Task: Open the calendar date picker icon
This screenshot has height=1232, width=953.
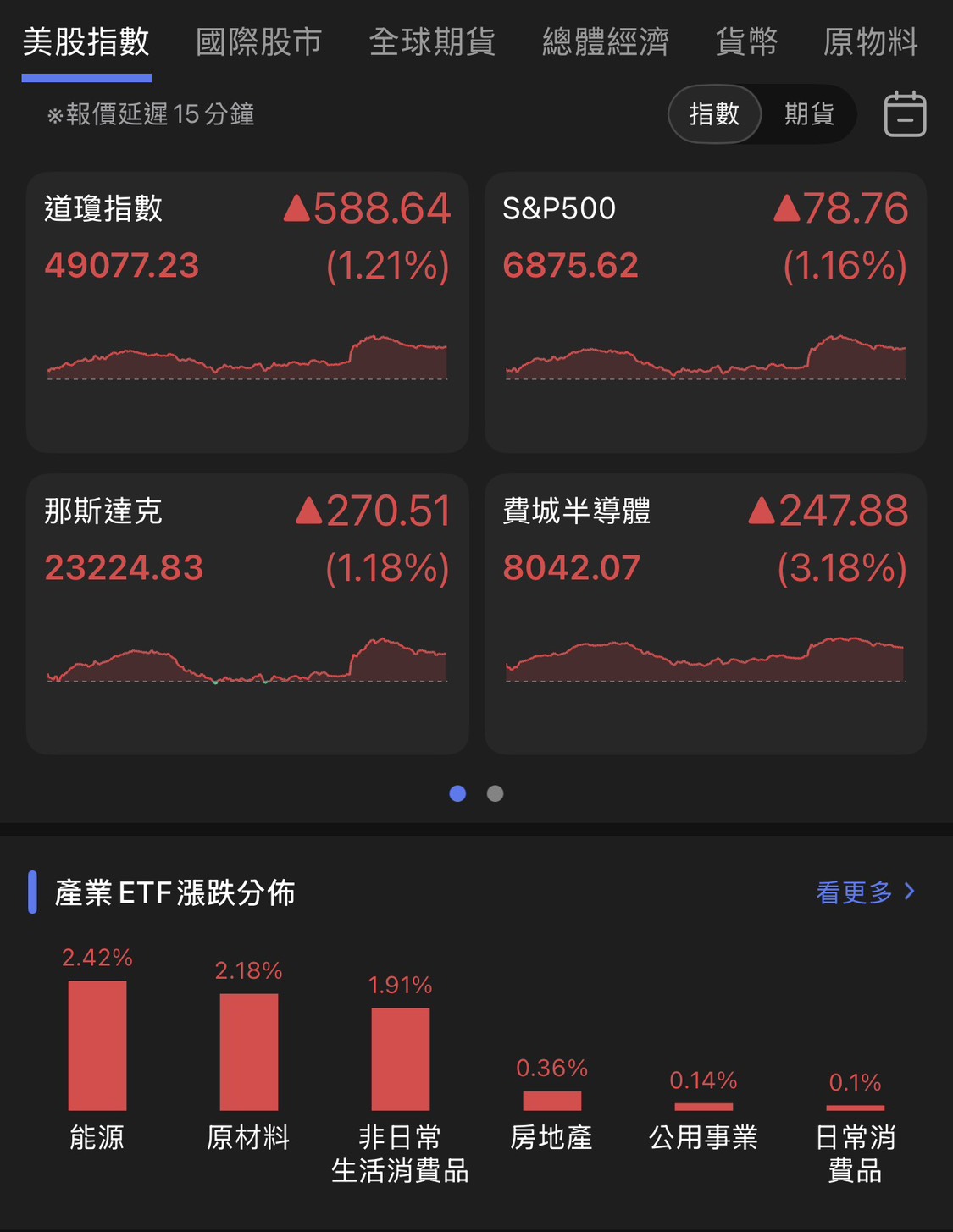Action: pos(906,113)
